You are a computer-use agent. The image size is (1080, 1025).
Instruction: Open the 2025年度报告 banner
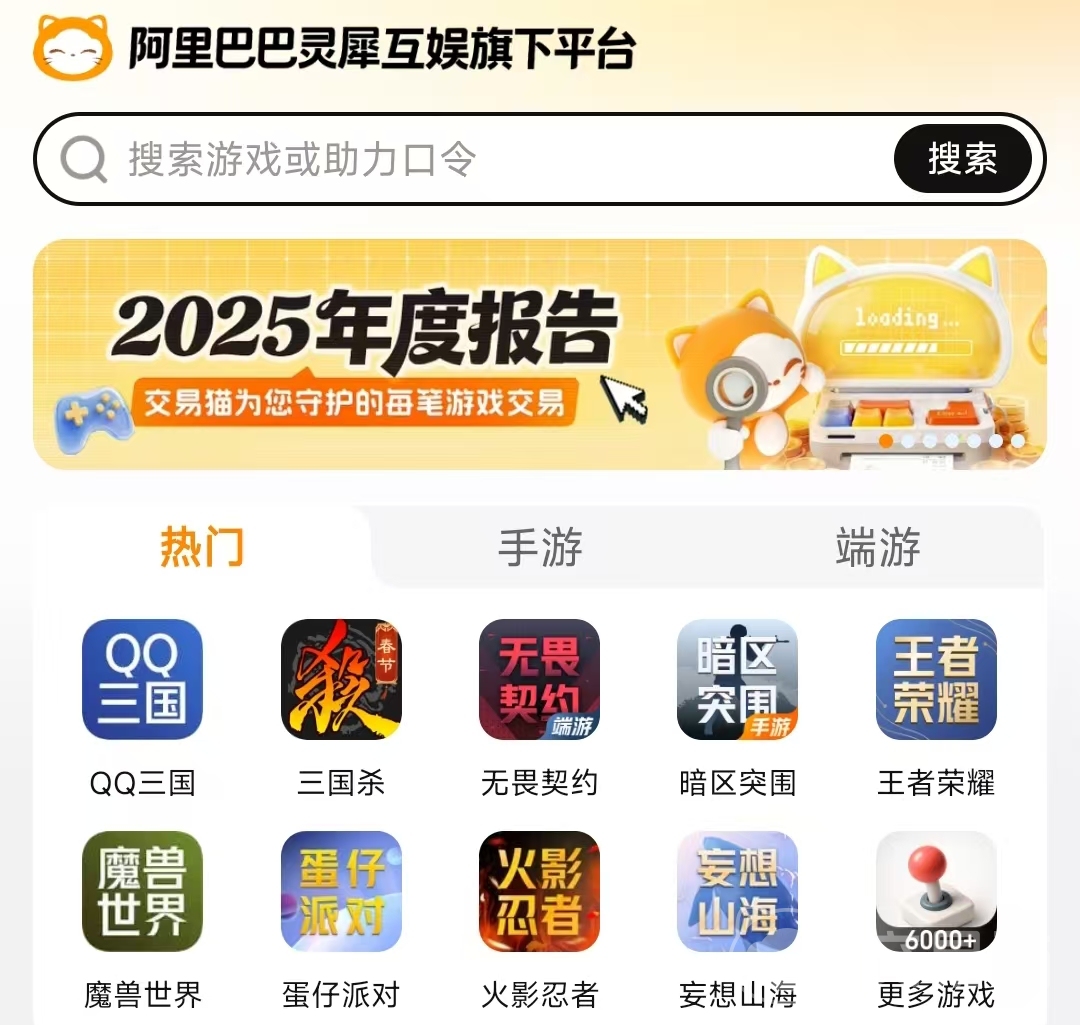click(x=540, y=354)
